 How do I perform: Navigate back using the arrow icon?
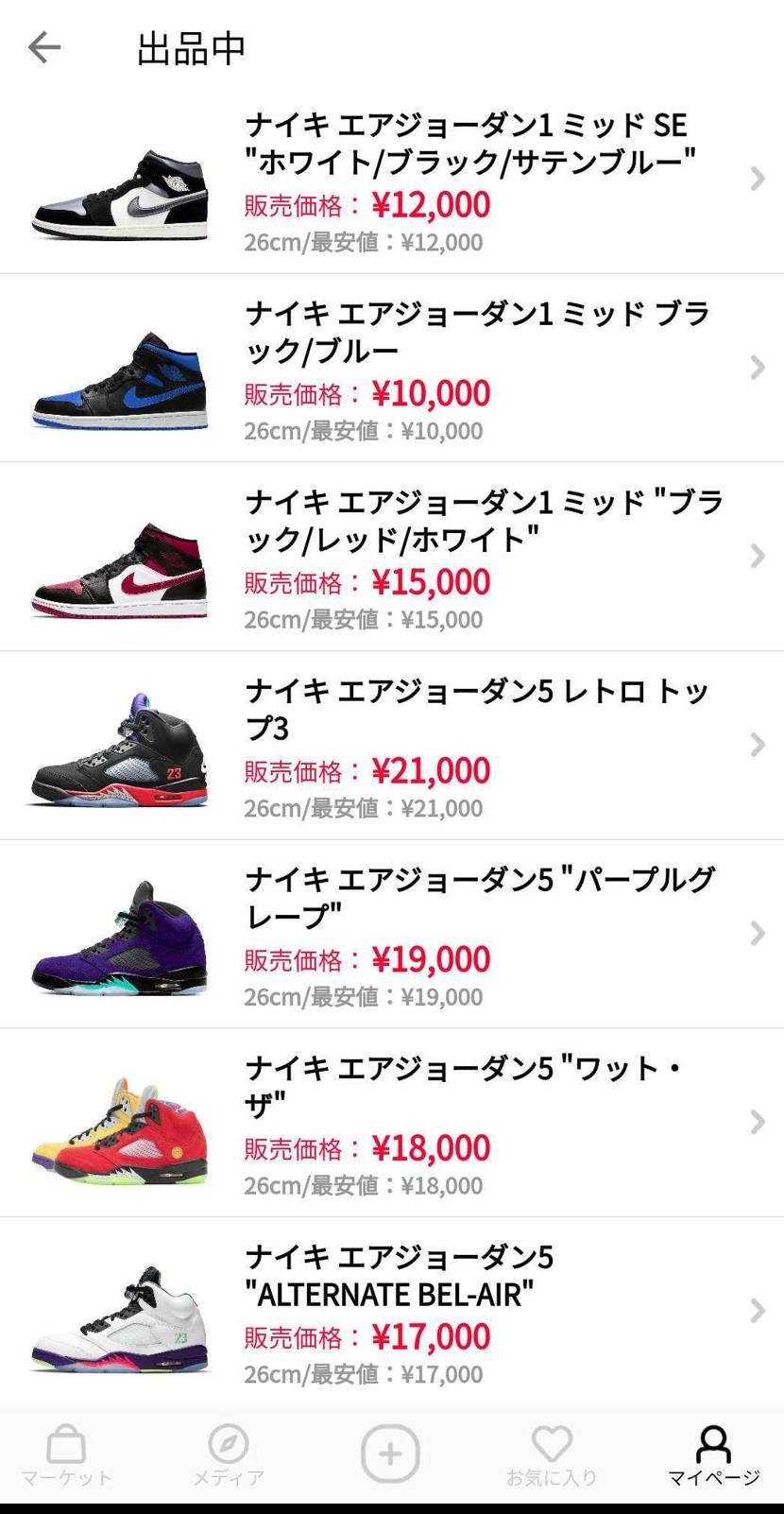(44, 47)
